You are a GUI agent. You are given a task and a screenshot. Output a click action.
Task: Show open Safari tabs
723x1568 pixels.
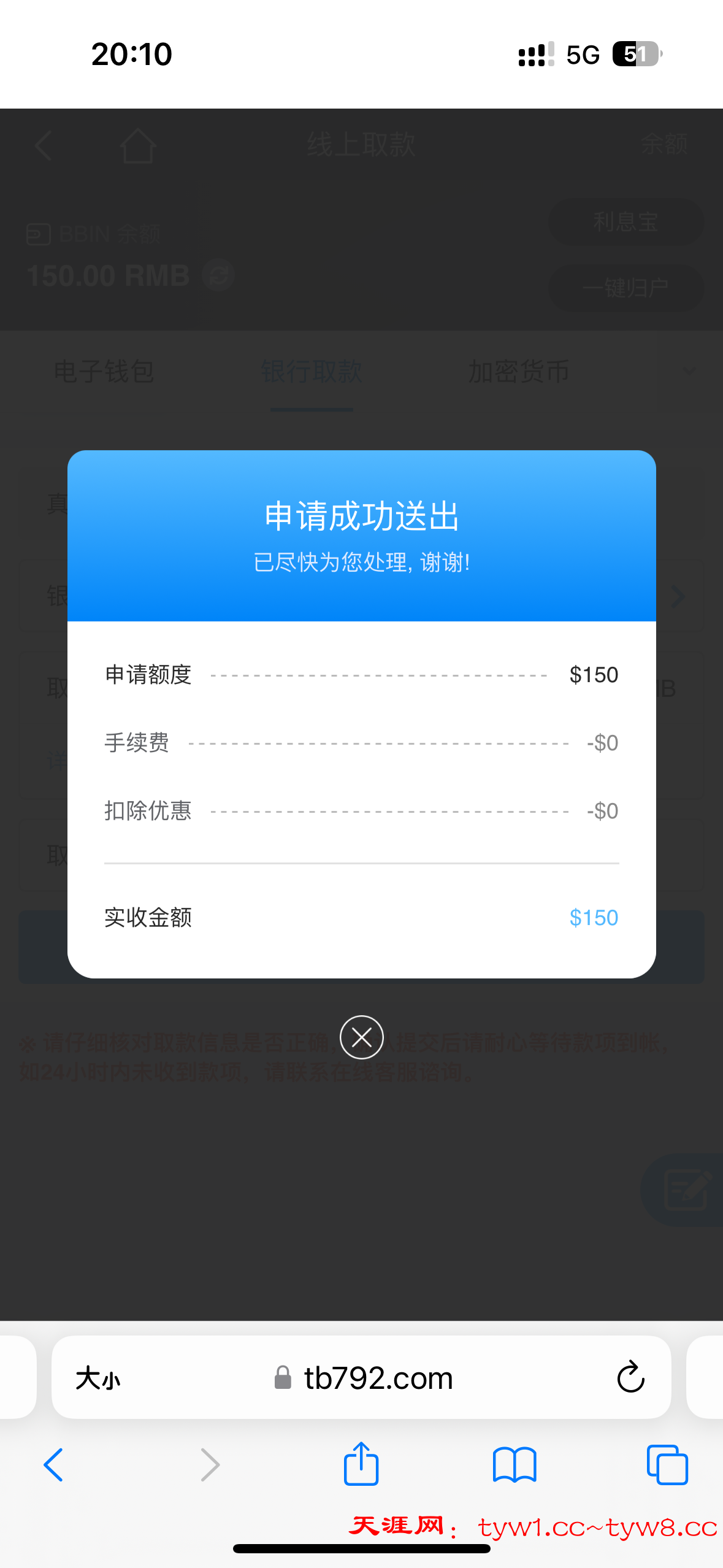click(x=667, y=1465)
